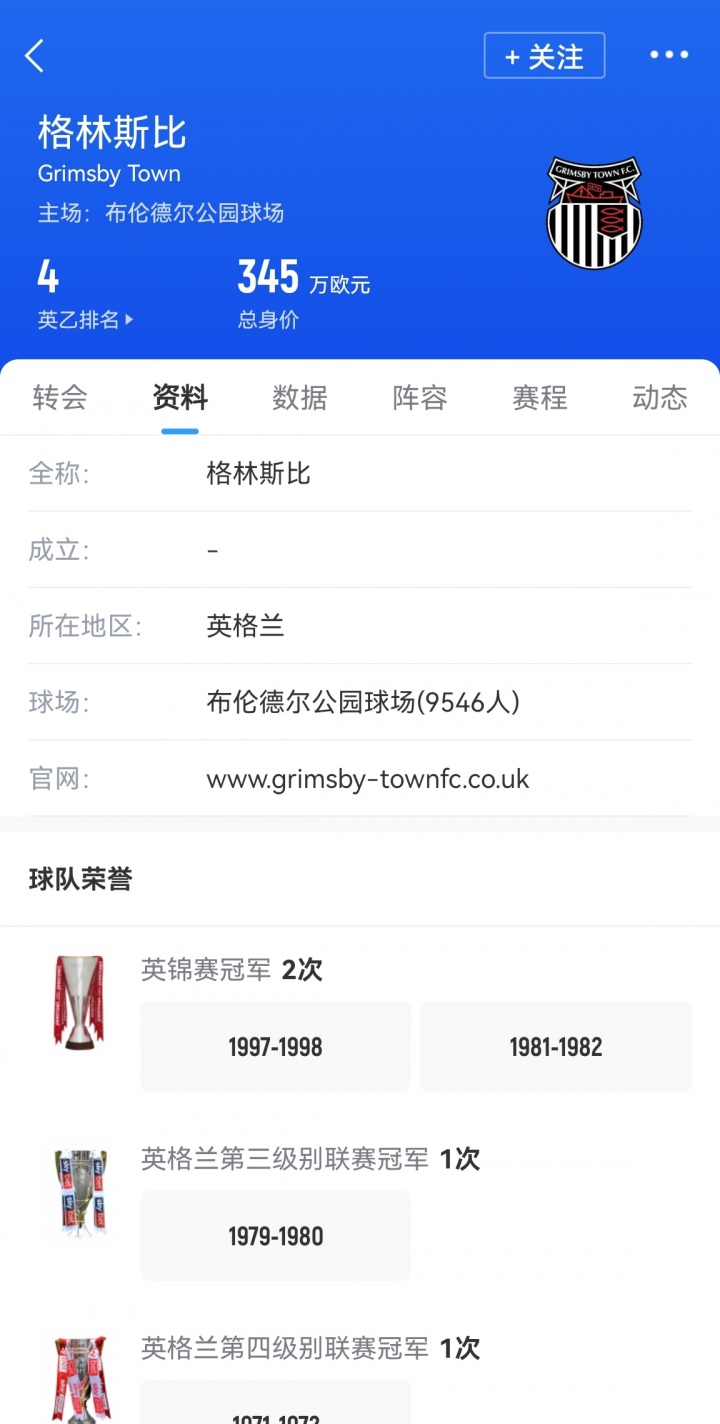The height and width of the screenshot is (1424, 720).
Task: Switch to the 数据 tab
Action: pyautogui.click(x=300, y=398)
